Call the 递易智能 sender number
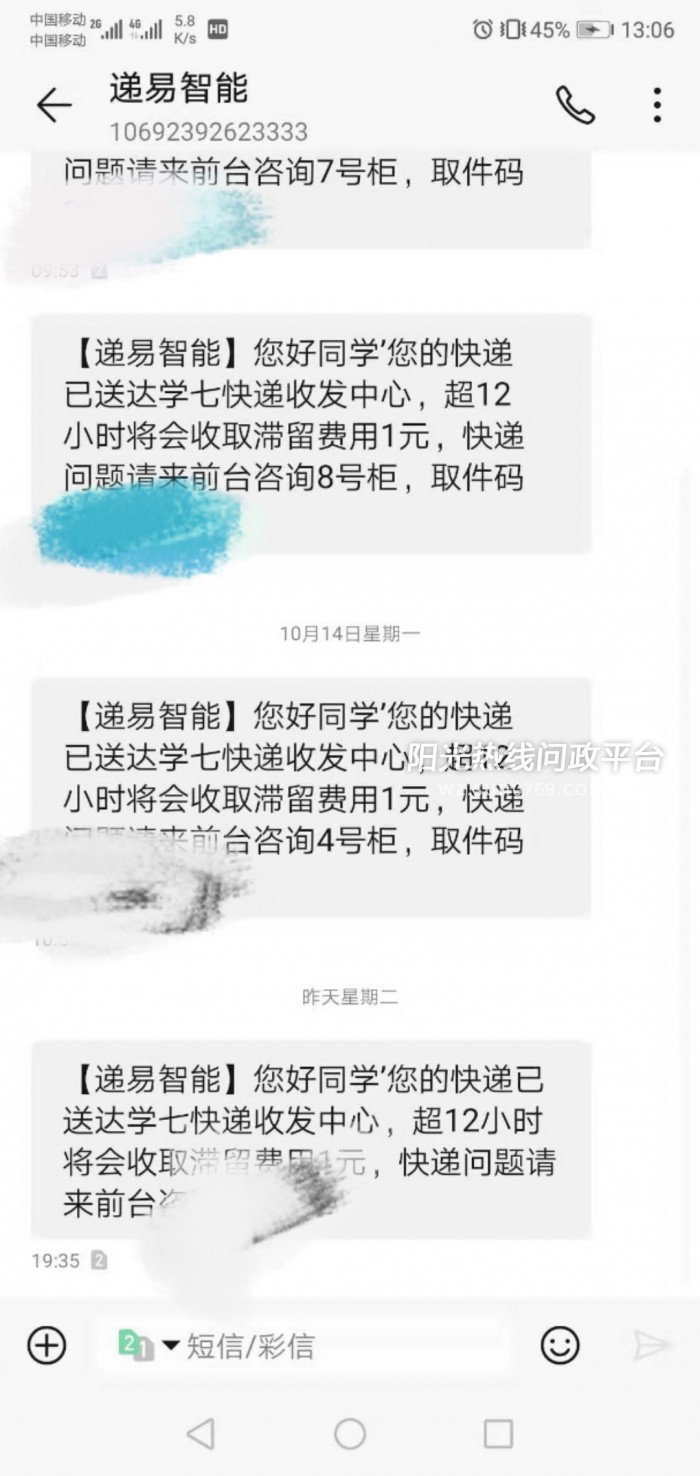700x1476 pixels. [x=575, y=105]
